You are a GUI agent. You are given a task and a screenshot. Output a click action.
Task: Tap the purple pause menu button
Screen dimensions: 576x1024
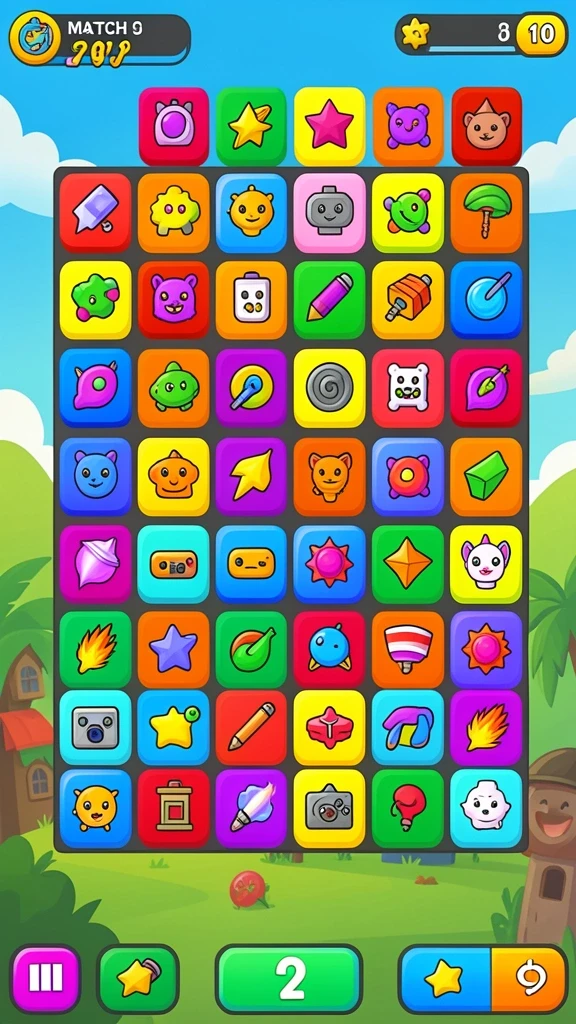[46, 979]
